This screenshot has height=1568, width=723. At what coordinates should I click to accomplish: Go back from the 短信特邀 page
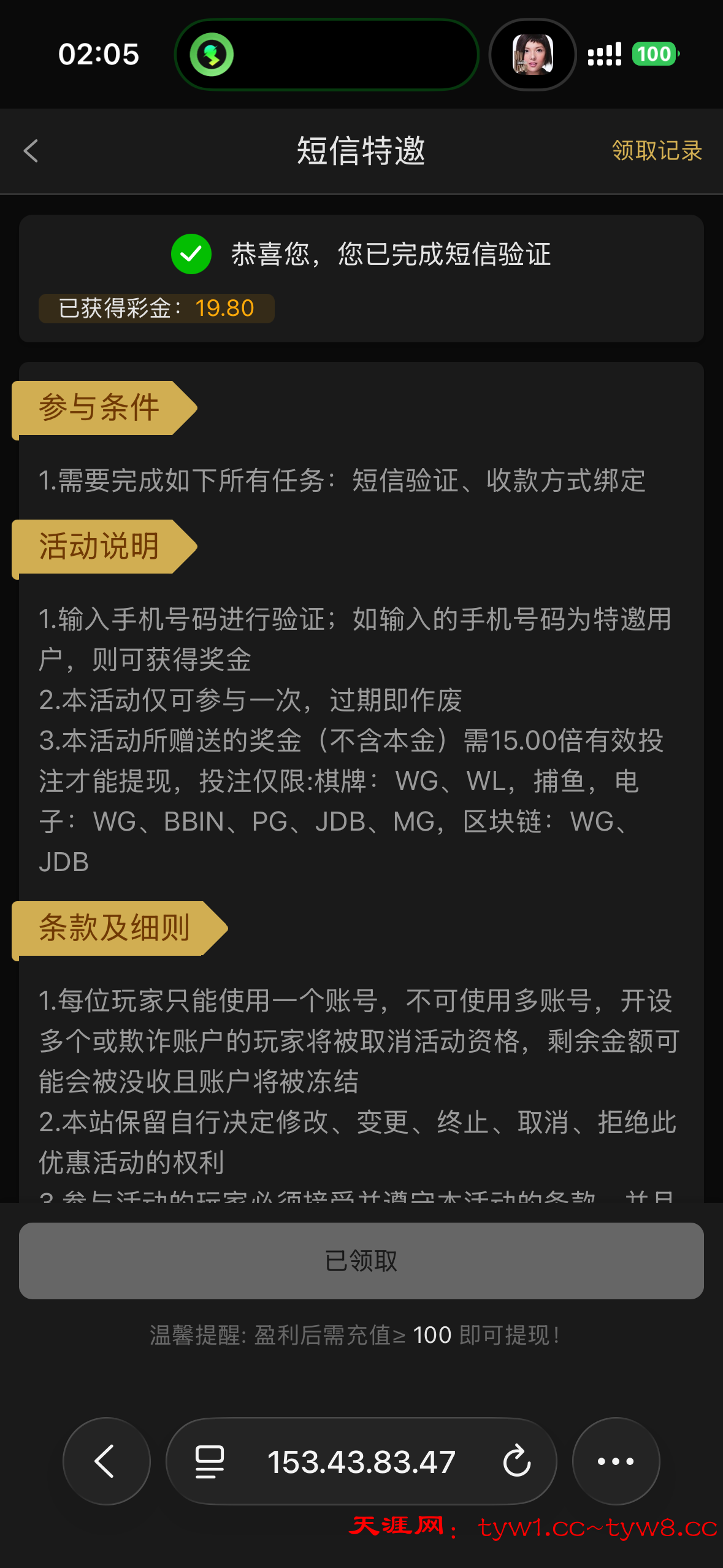(31, 151)
